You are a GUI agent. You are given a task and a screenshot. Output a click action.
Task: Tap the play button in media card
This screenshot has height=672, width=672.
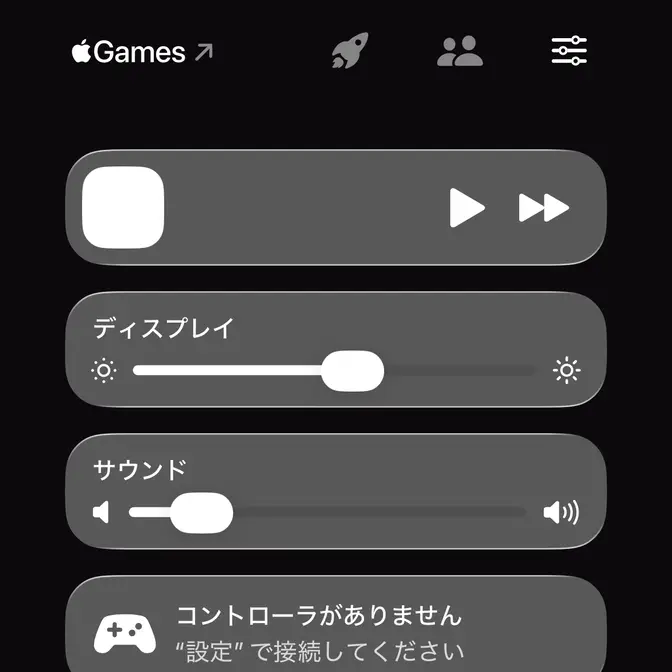[x=466, y=208]
